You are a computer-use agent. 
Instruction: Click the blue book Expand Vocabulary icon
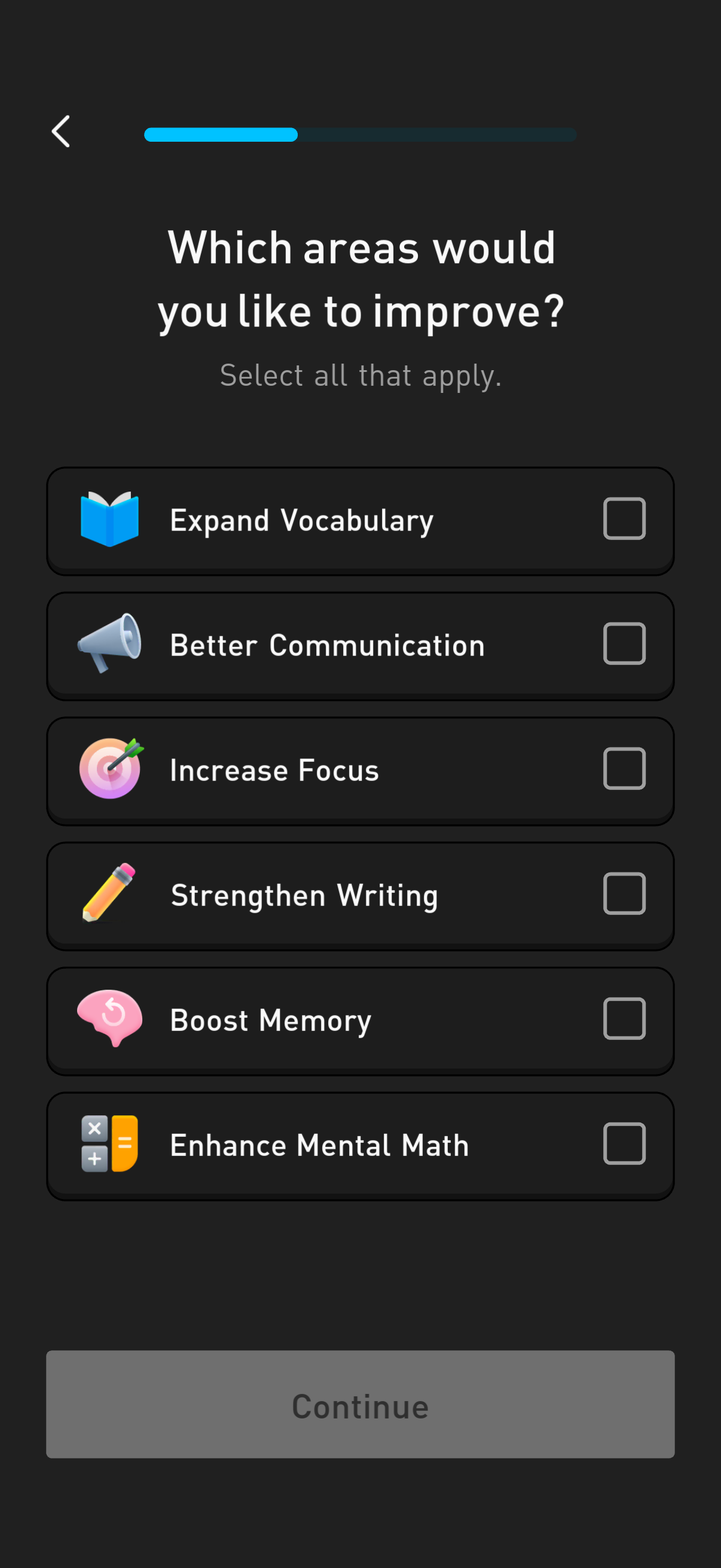[x=110, y=518]
